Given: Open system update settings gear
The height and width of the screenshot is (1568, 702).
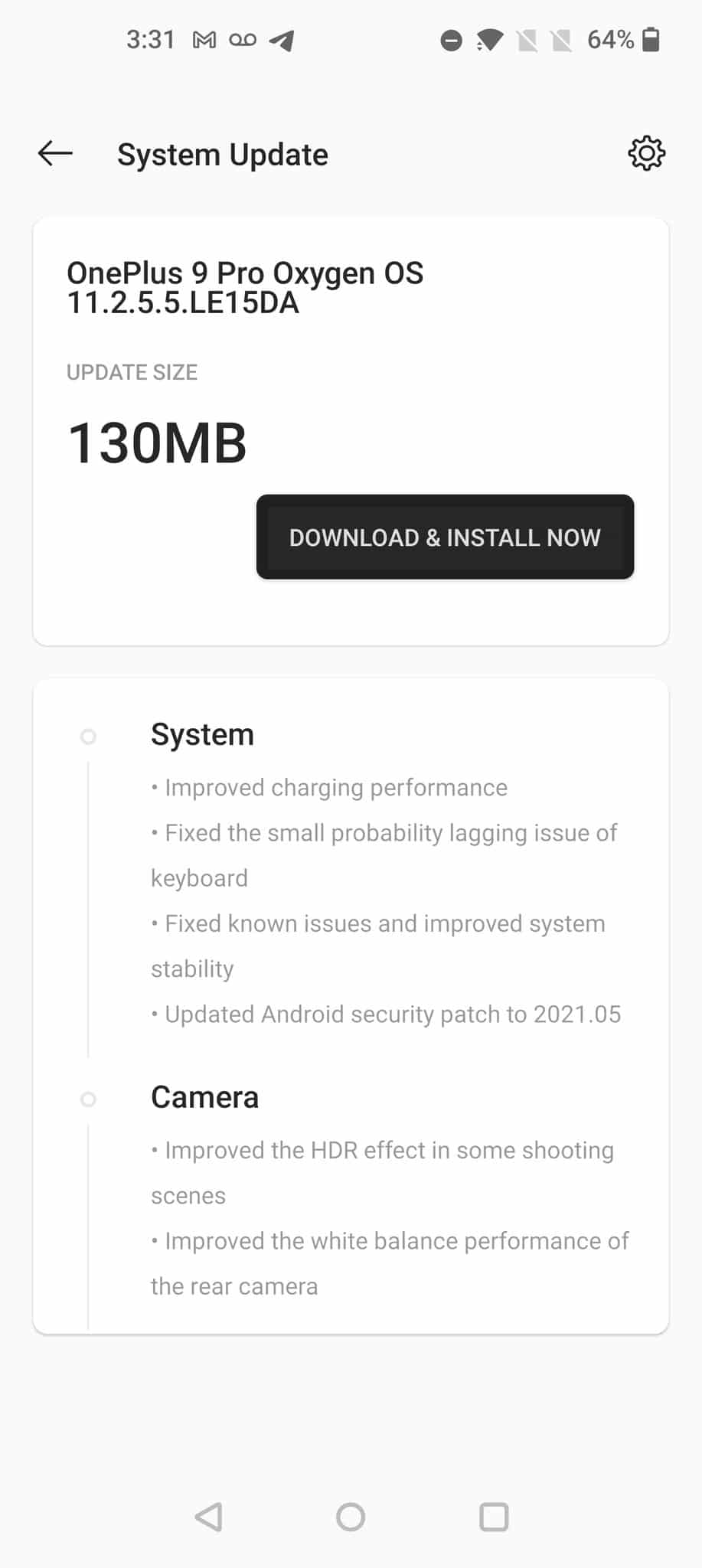Looking at the screenshot, I should pyautogui.click(x=646, y=154).
